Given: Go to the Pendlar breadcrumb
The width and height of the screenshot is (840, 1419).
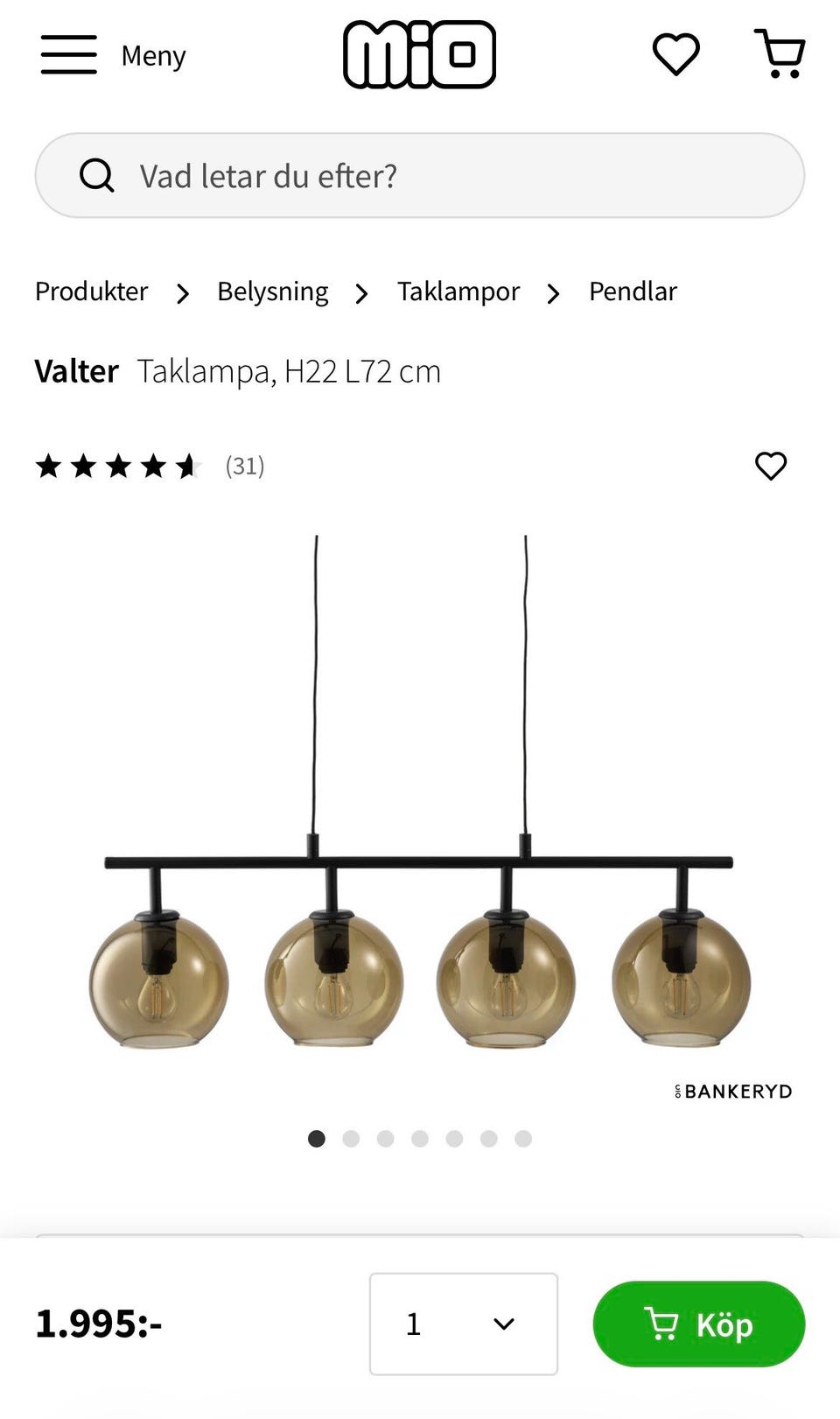Looking at the screenshot, I should [633, 292].
